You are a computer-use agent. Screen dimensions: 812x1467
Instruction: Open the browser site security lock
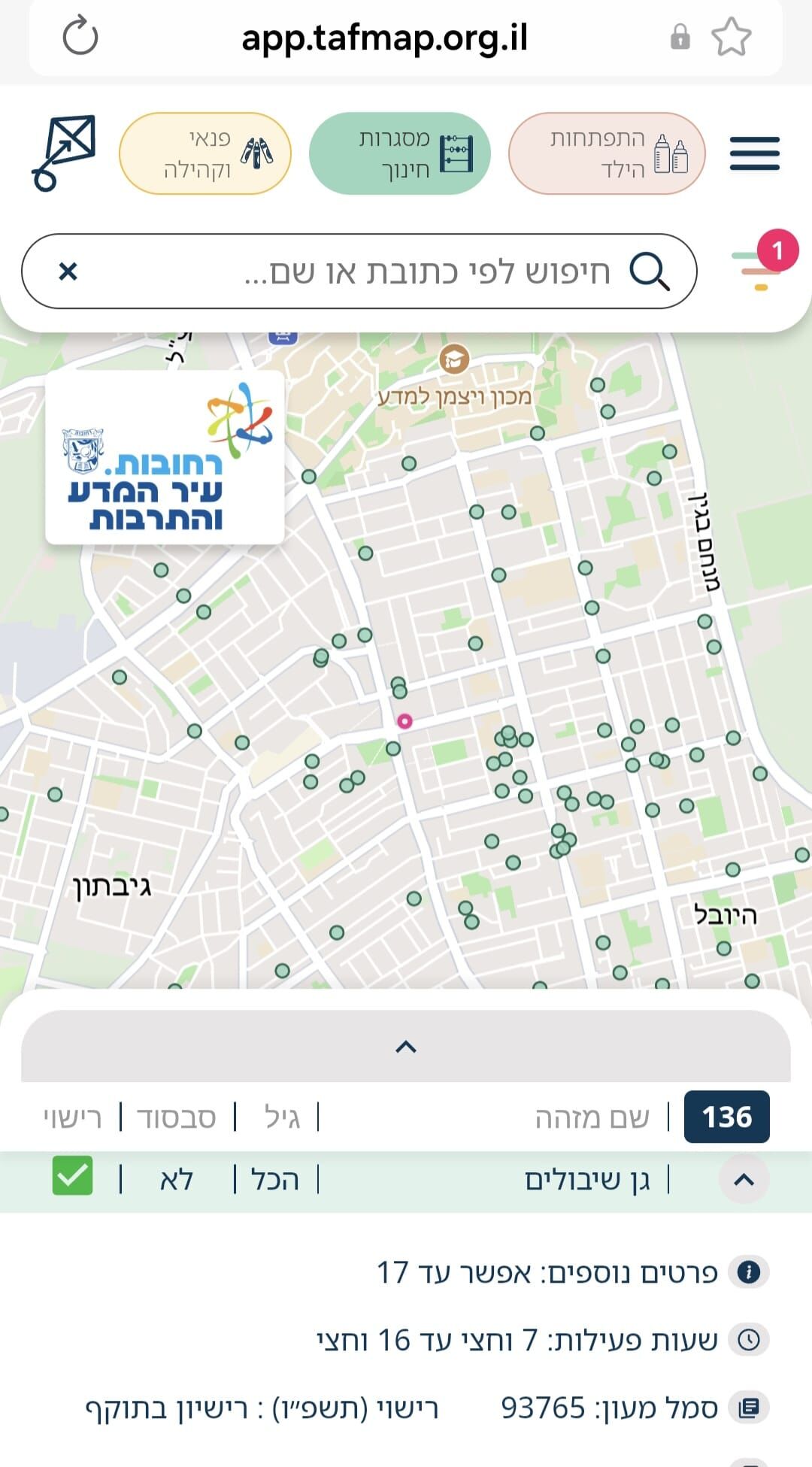click(x=680, y=37)
